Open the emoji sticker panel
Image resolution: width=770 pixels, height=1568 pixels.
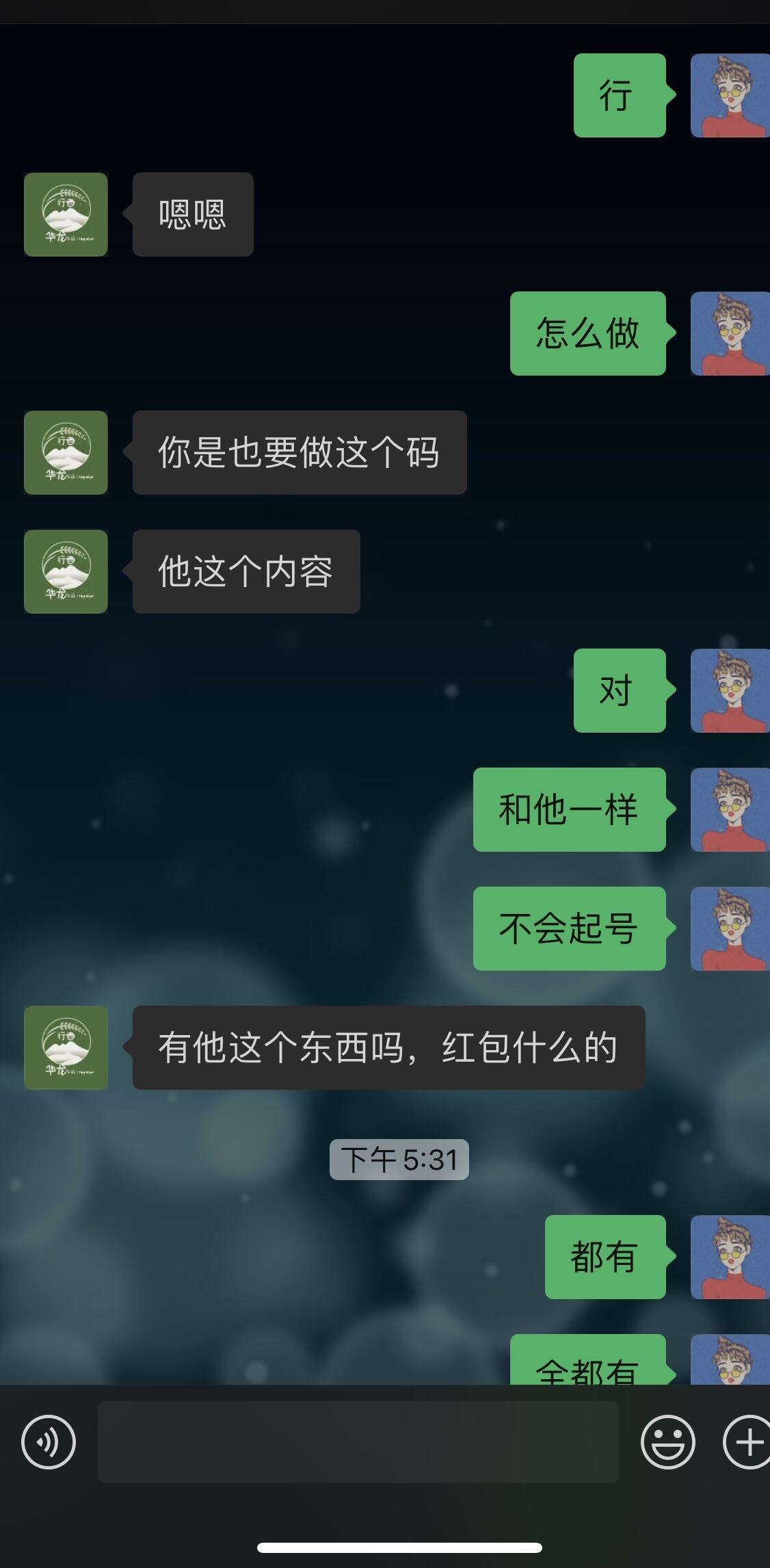tap(667, 1442)
